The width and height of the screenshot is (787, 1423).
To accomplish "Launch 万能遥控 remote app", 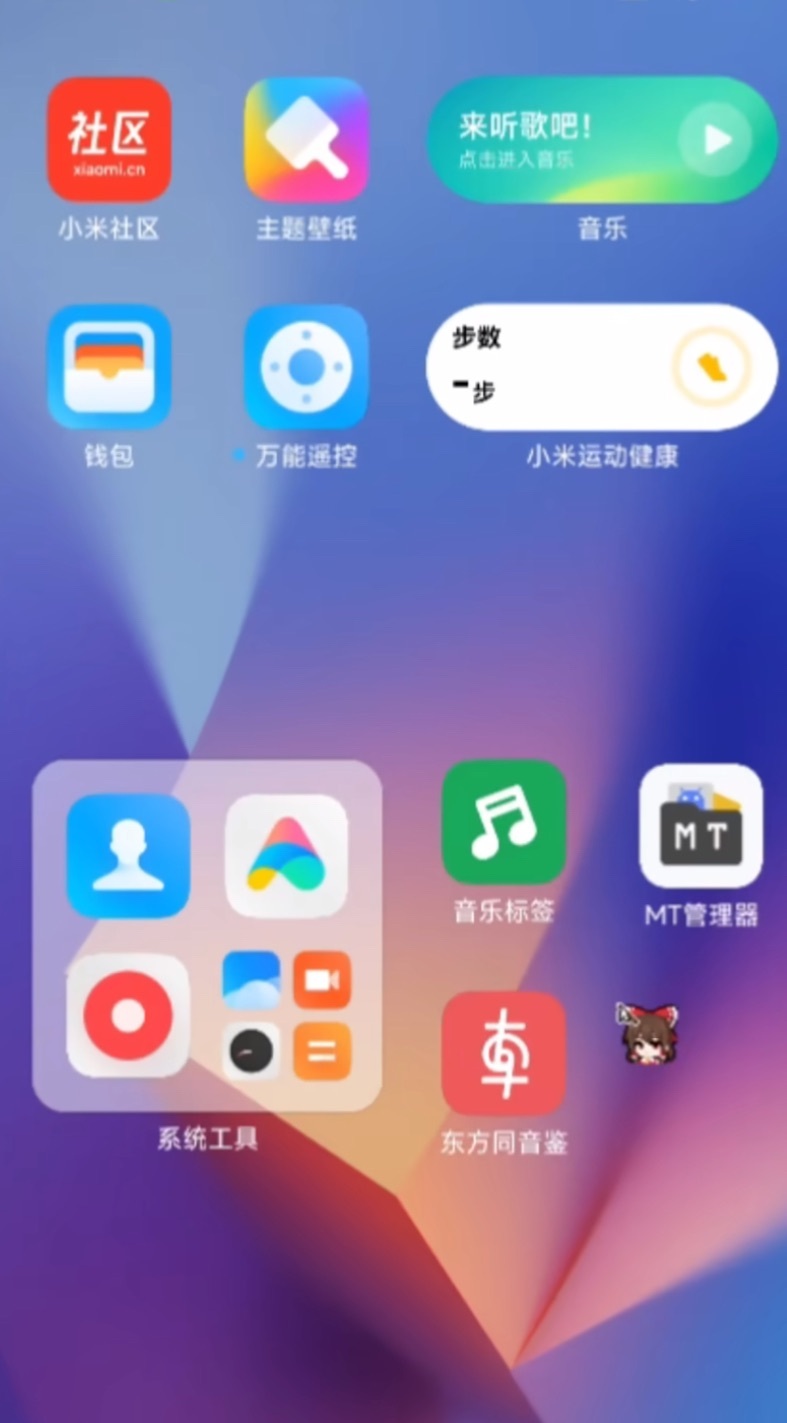I will 306,367.
